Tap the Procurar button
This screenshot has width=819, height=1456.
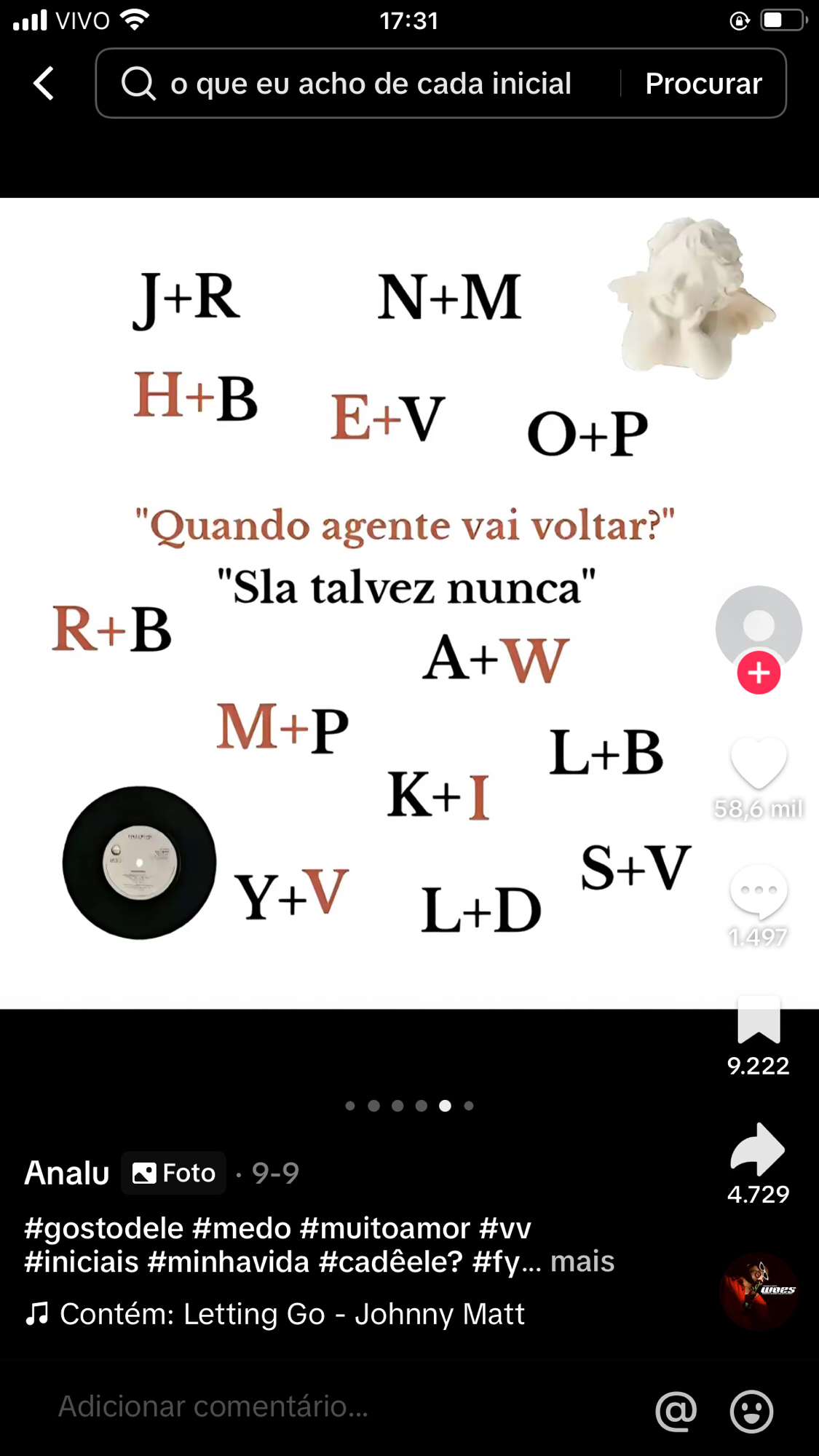pyautogui.click(x=703, y=84)
